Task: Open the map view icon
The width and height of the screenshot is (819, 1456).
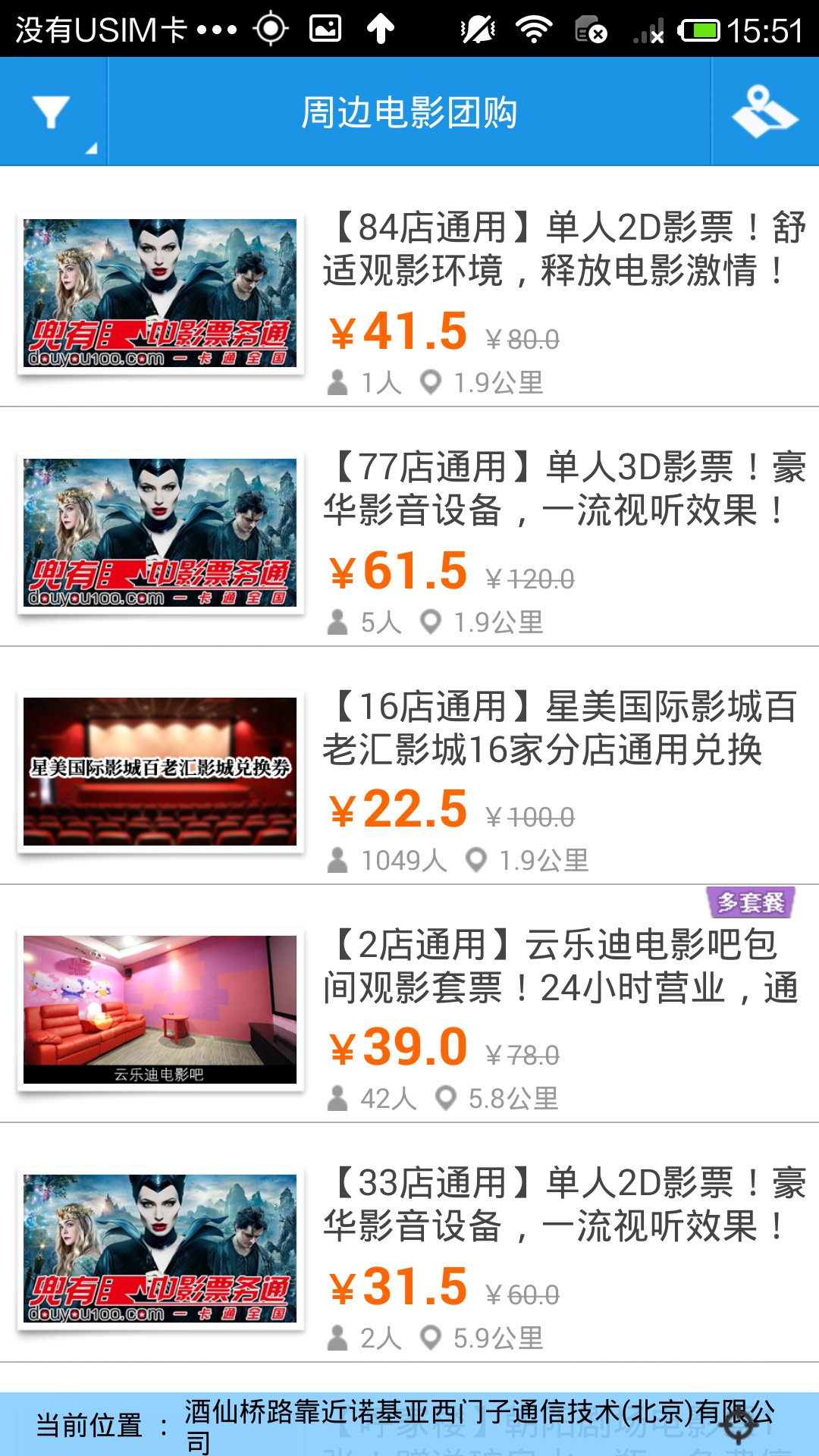Action: pyautogui.click(x=764, y=112)
